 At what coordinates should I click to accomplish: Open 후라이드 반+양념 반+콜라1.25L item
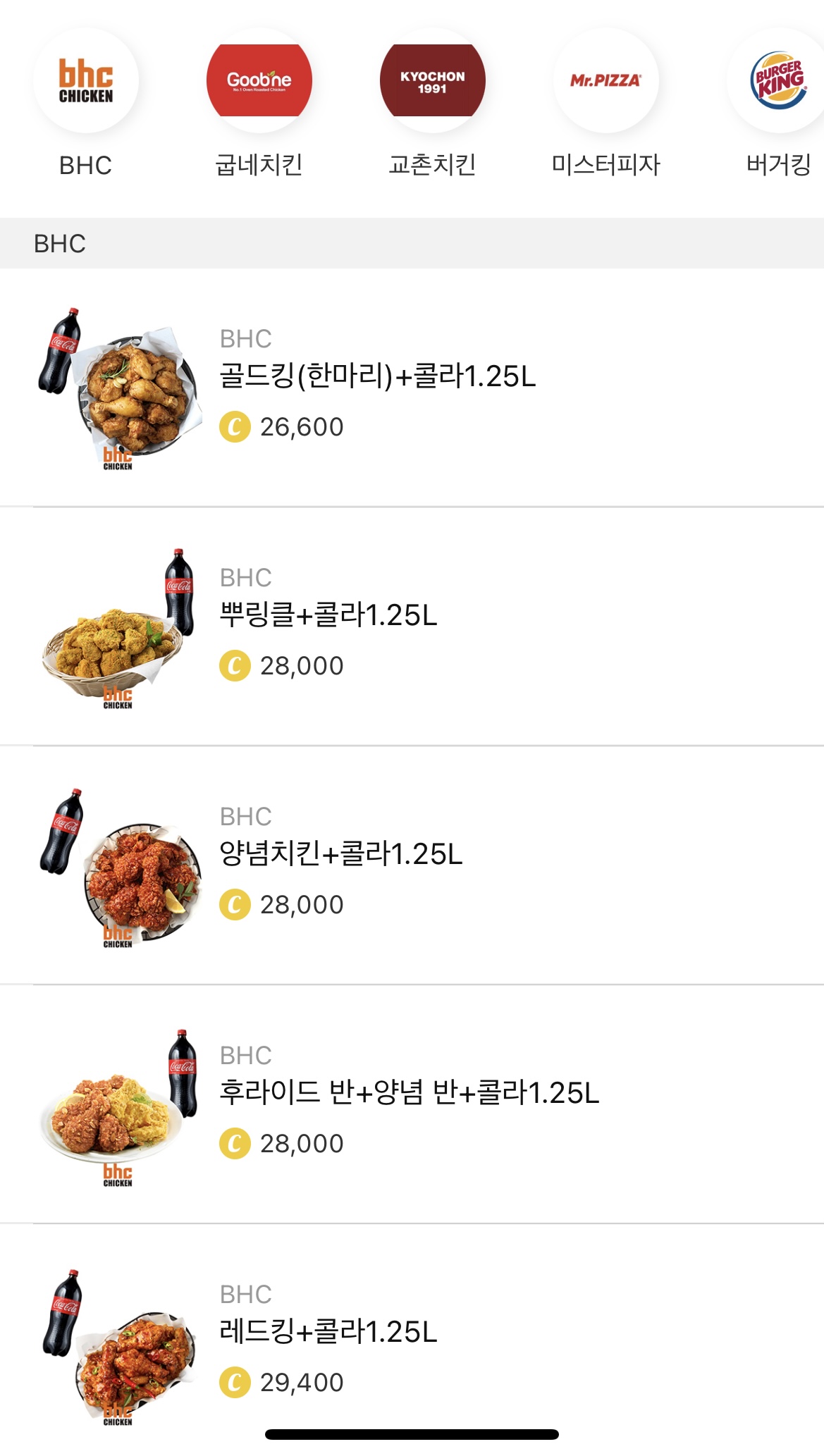point(412,1104)
